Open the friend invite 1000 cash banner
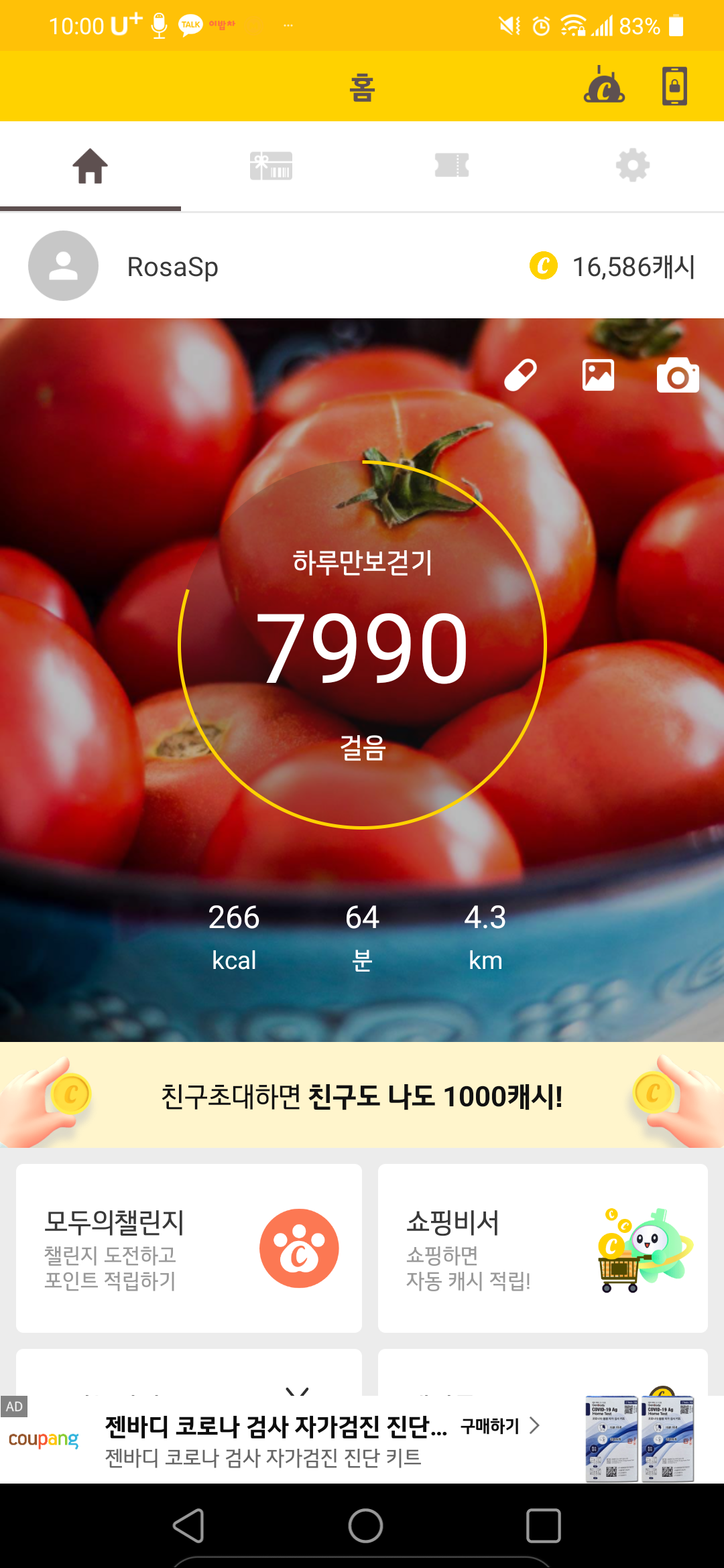The image size is (724, 1568). (362, 1096)
